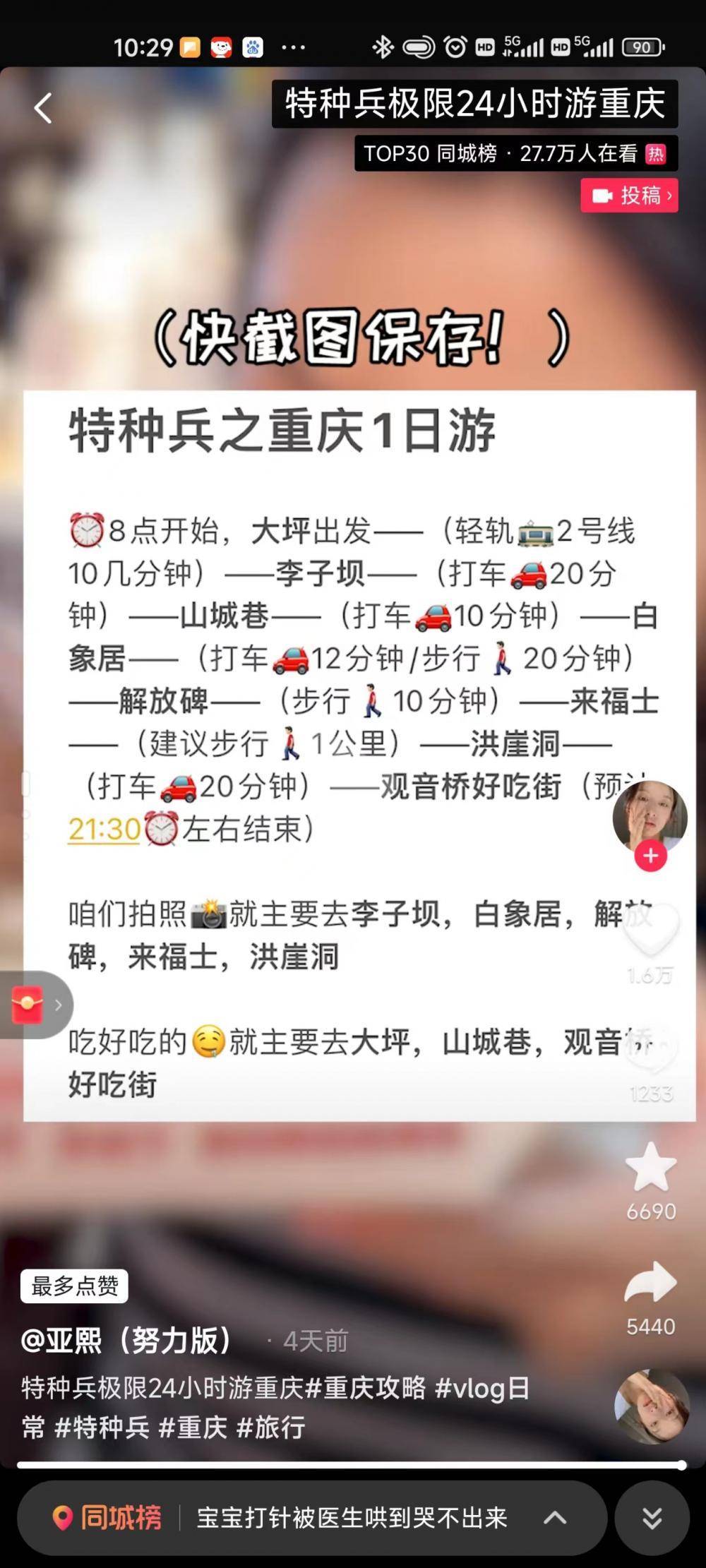Tap the double-chevron down button
Viewport: 706px width, 1568px height.
pyautogui.click(x=652, y=1517)
